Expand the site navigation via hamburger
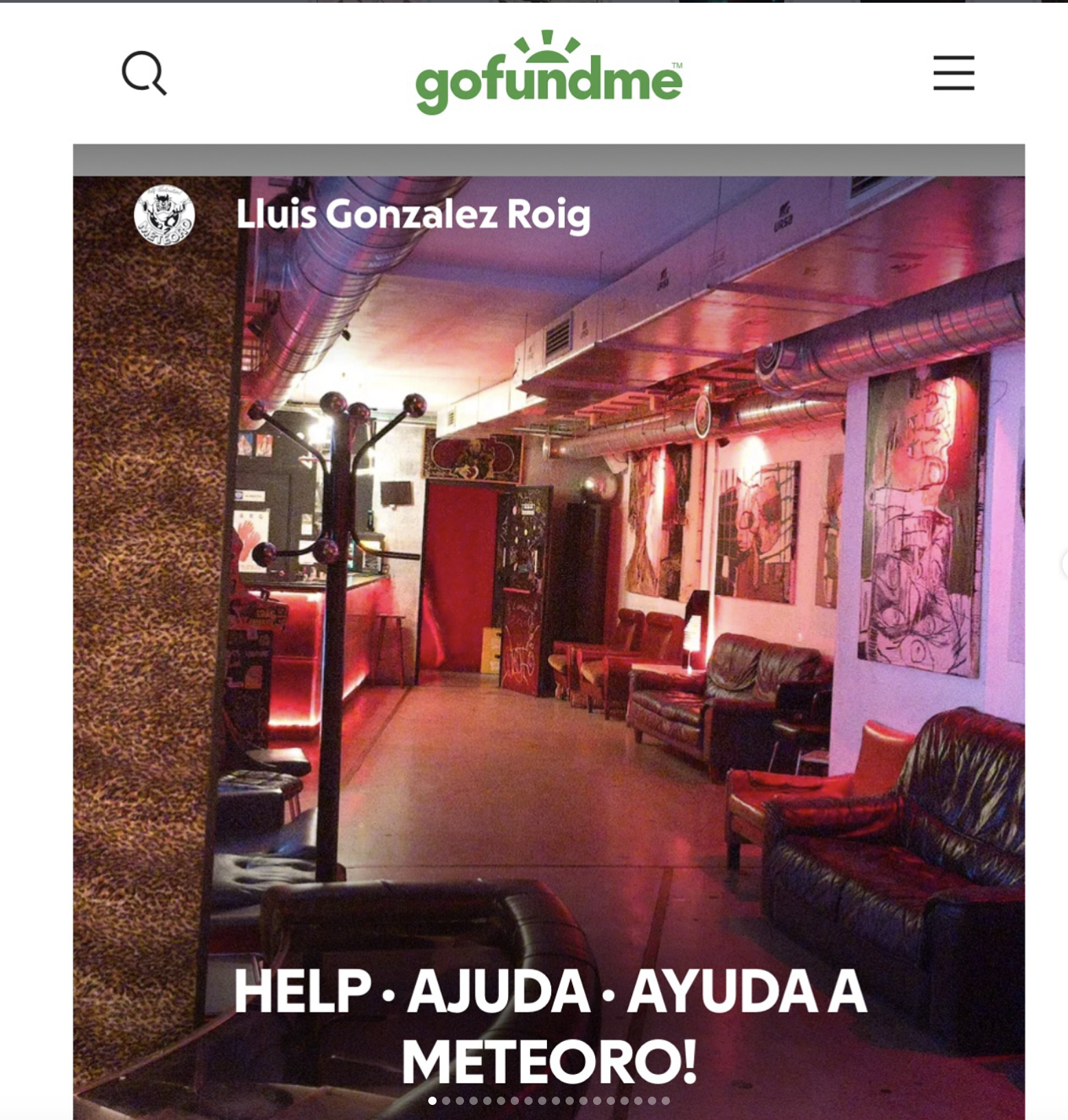This screenshot has width=1068, height=1120. (x=954, y=74)
